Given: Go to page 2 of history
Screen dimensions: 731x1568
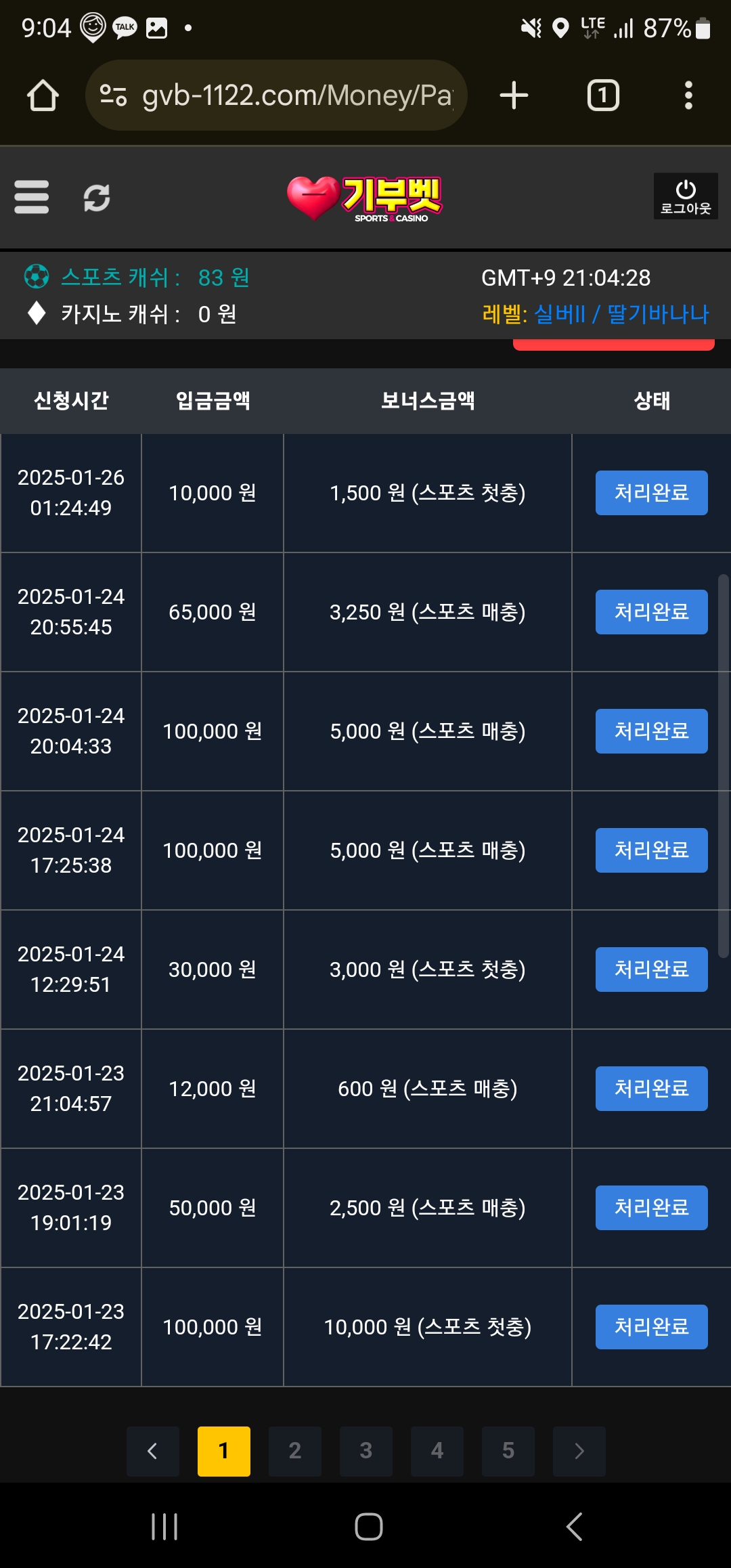Looking at the screenshot, I should (295, 1451).
